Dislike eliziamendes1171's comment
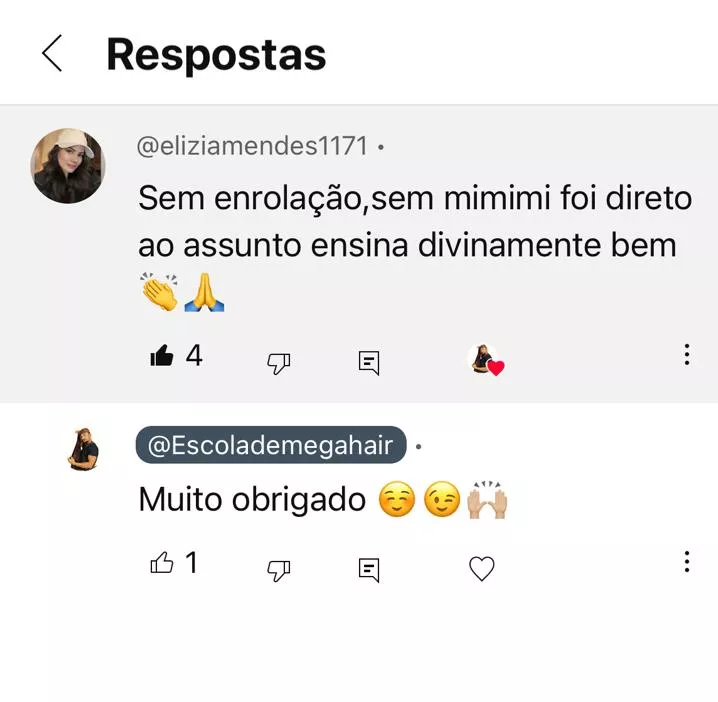 tap(279, 362)
